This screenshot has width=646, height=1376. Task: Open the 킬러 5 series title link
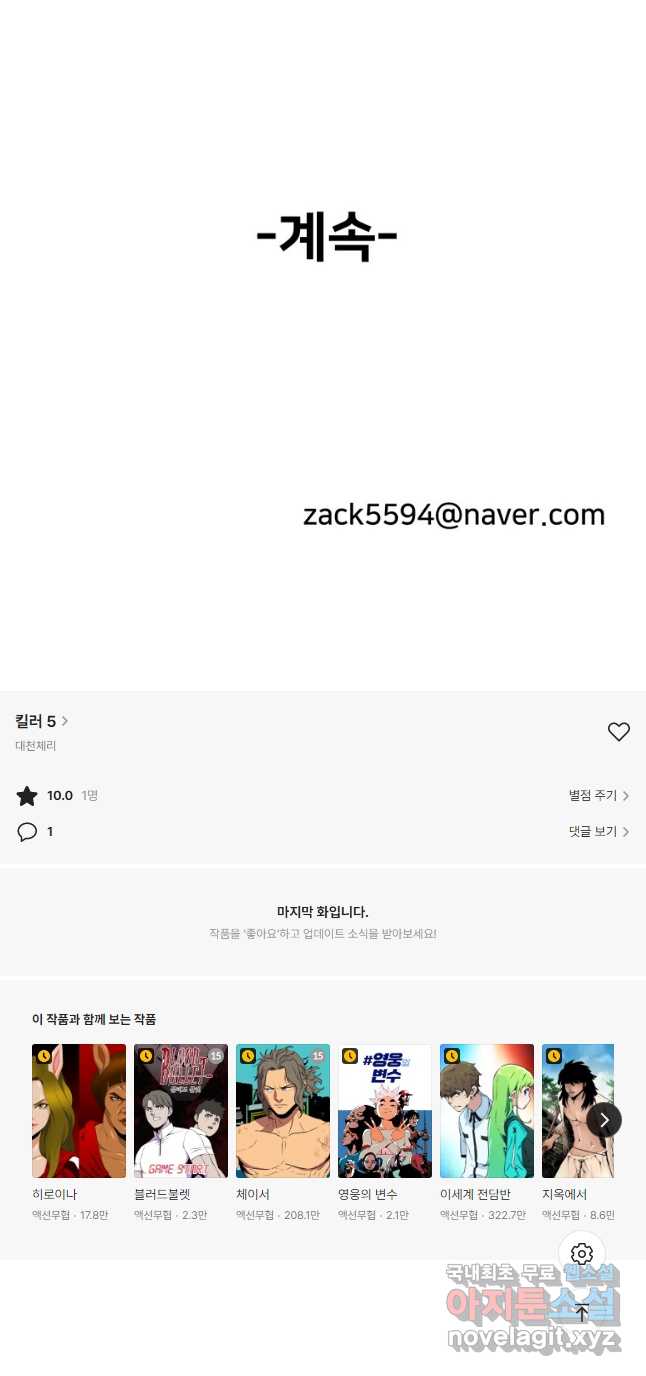click(x=42, y=721)
